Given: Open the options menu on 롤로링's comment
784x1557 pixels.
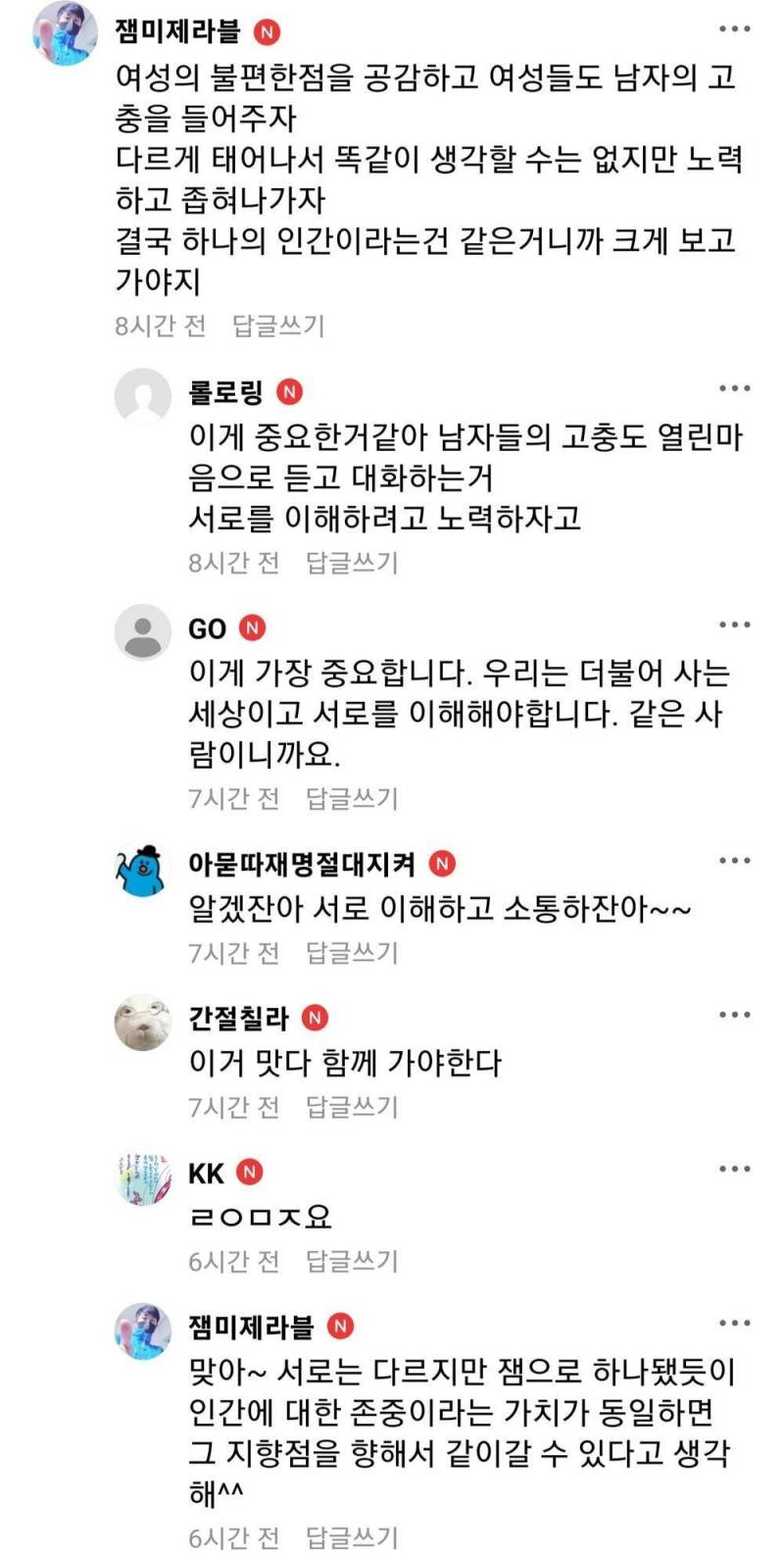Looking at the screenshot, I should click(733, 387).
